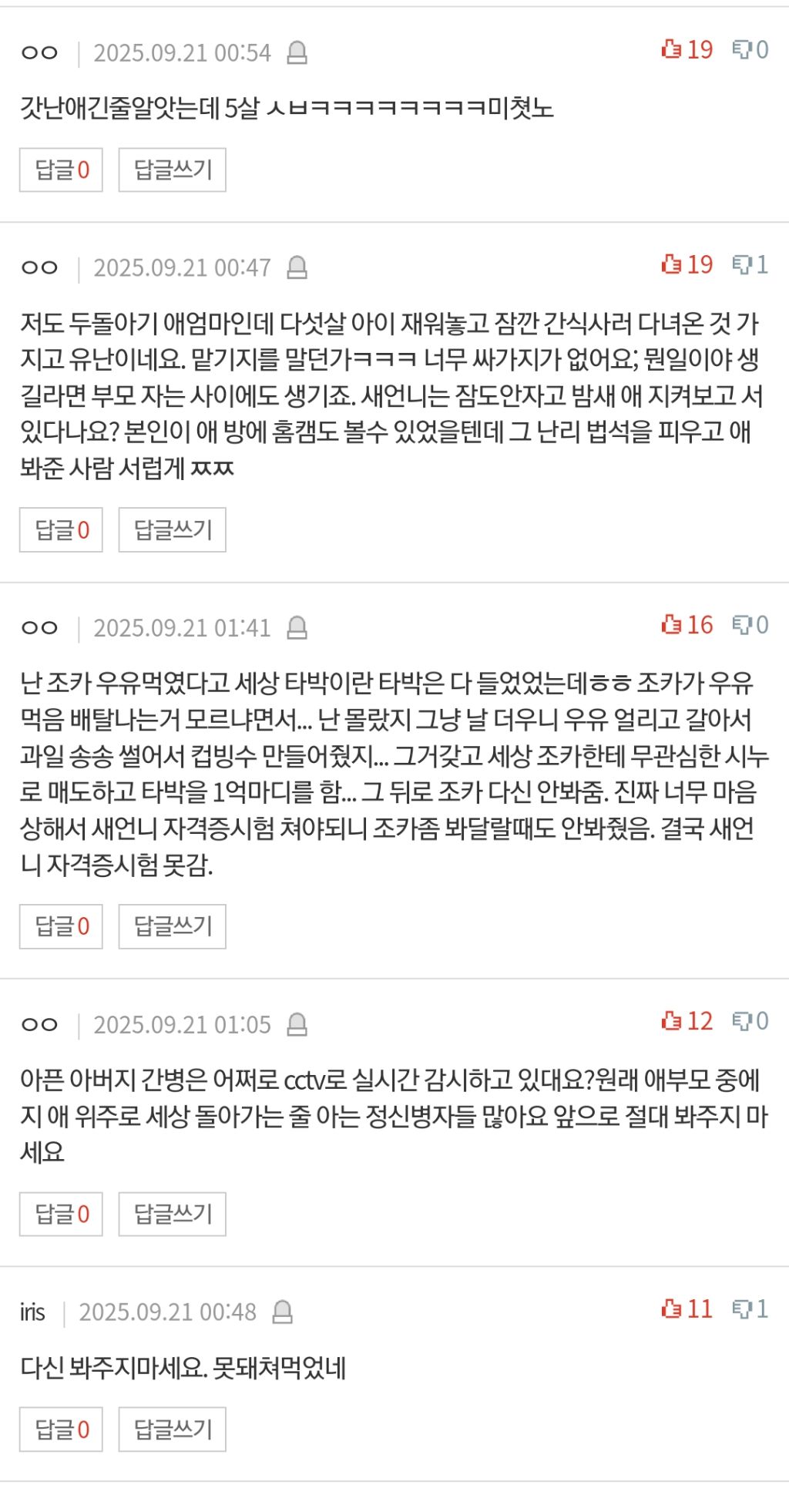
Task: Like the 01:05 comment with 12 likes
Action: pyautogui.click(x=687, y=1021)
